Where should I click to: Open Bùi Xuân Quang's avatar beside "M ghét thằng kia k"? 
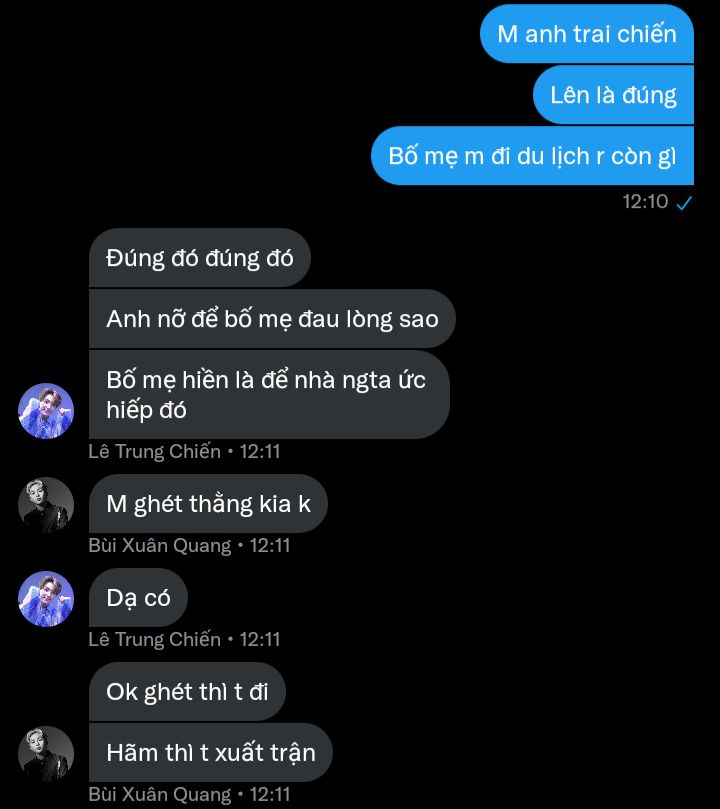(46, 504)
